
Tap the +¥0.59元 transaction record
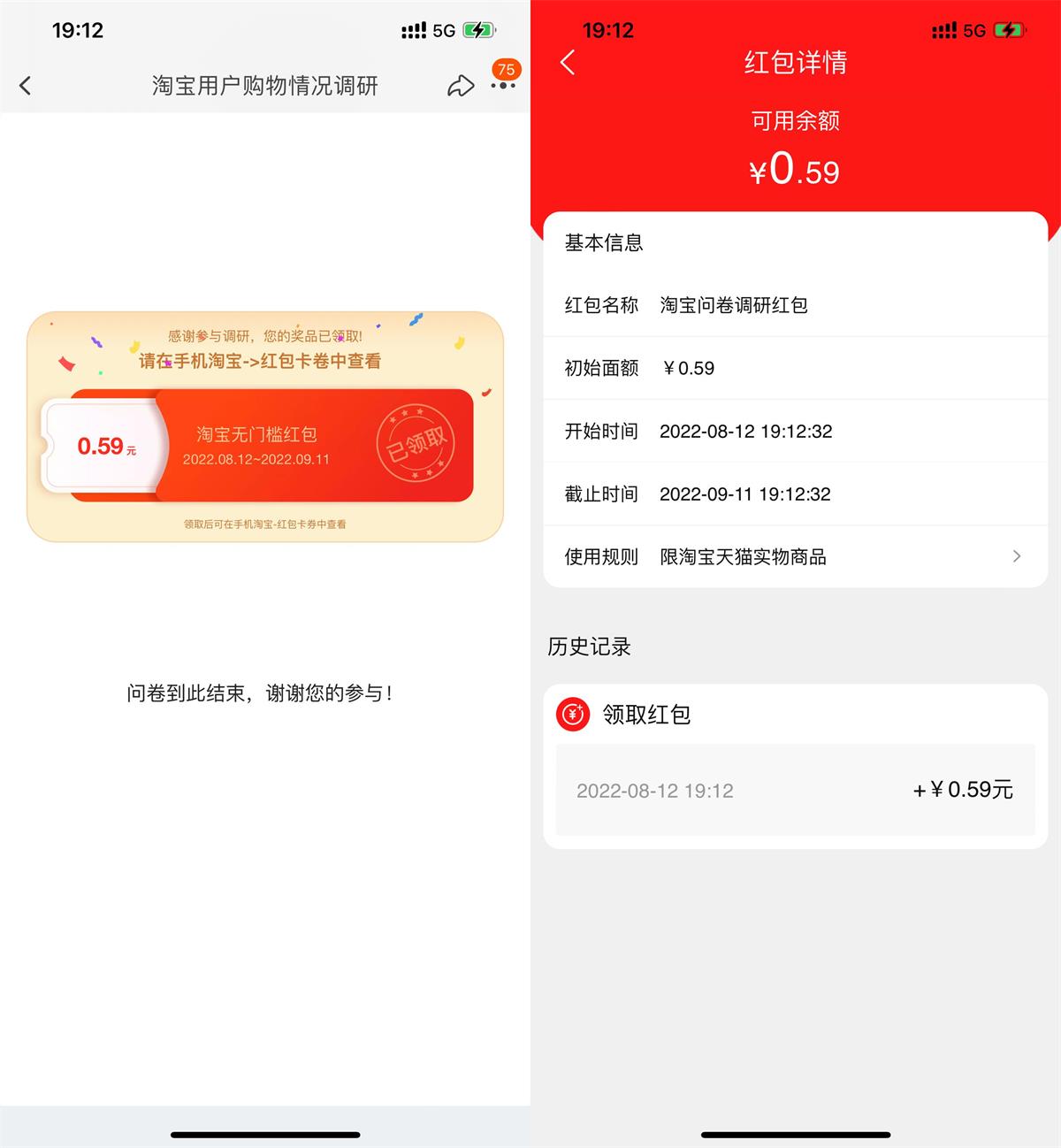pyautogui.click(x=961, y=790)
